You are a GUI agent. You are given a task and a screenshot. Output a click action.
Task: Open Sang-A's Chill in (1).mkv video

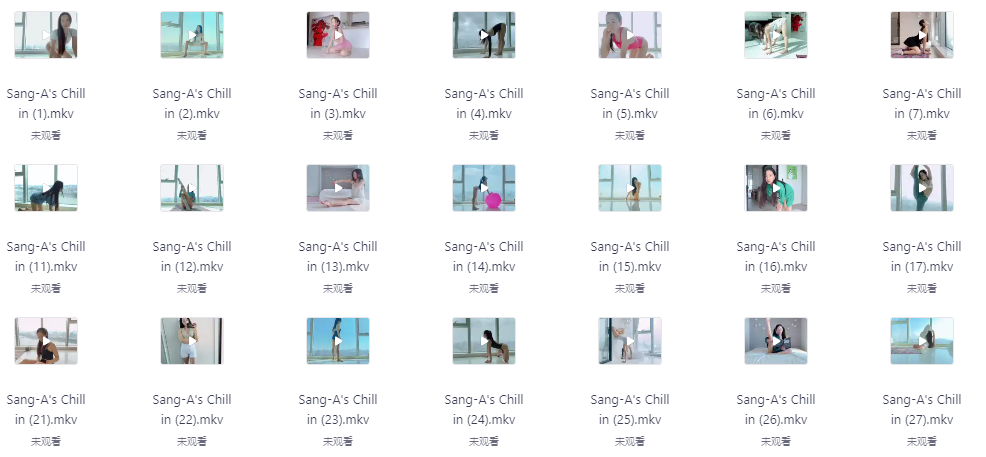point(46,36)
